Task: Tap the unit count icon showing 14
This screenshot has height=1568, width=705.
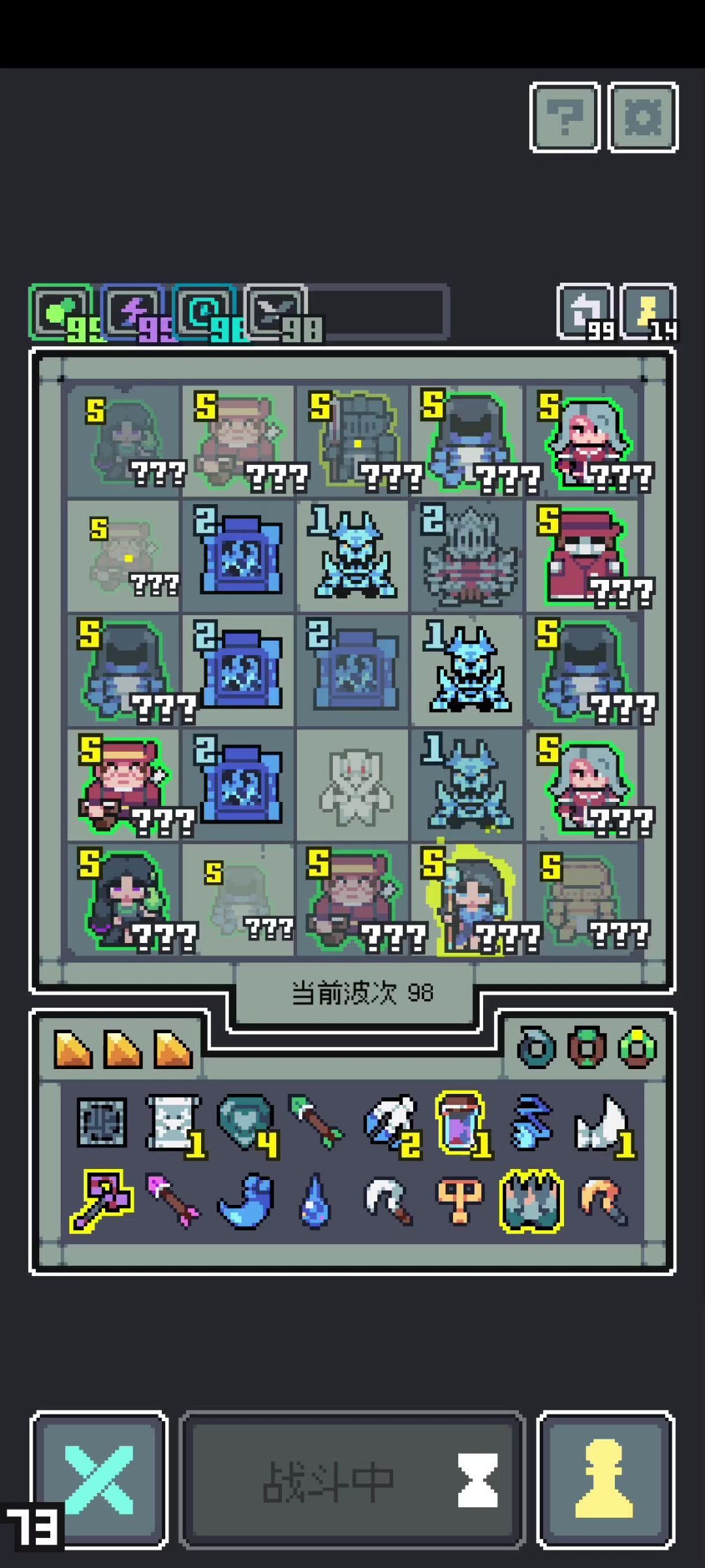Action: point(648,313)
